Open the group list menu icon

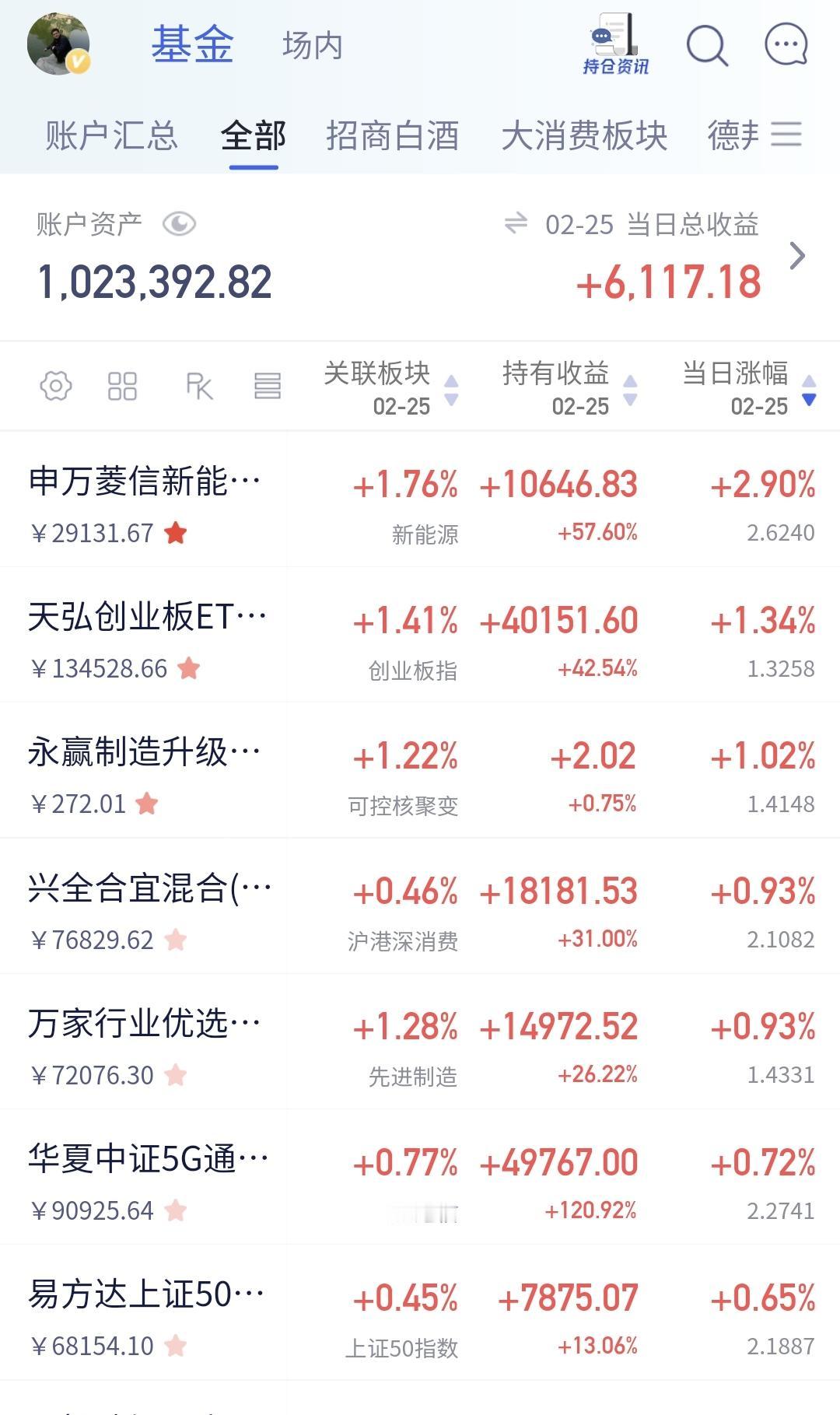coord(786,135)
